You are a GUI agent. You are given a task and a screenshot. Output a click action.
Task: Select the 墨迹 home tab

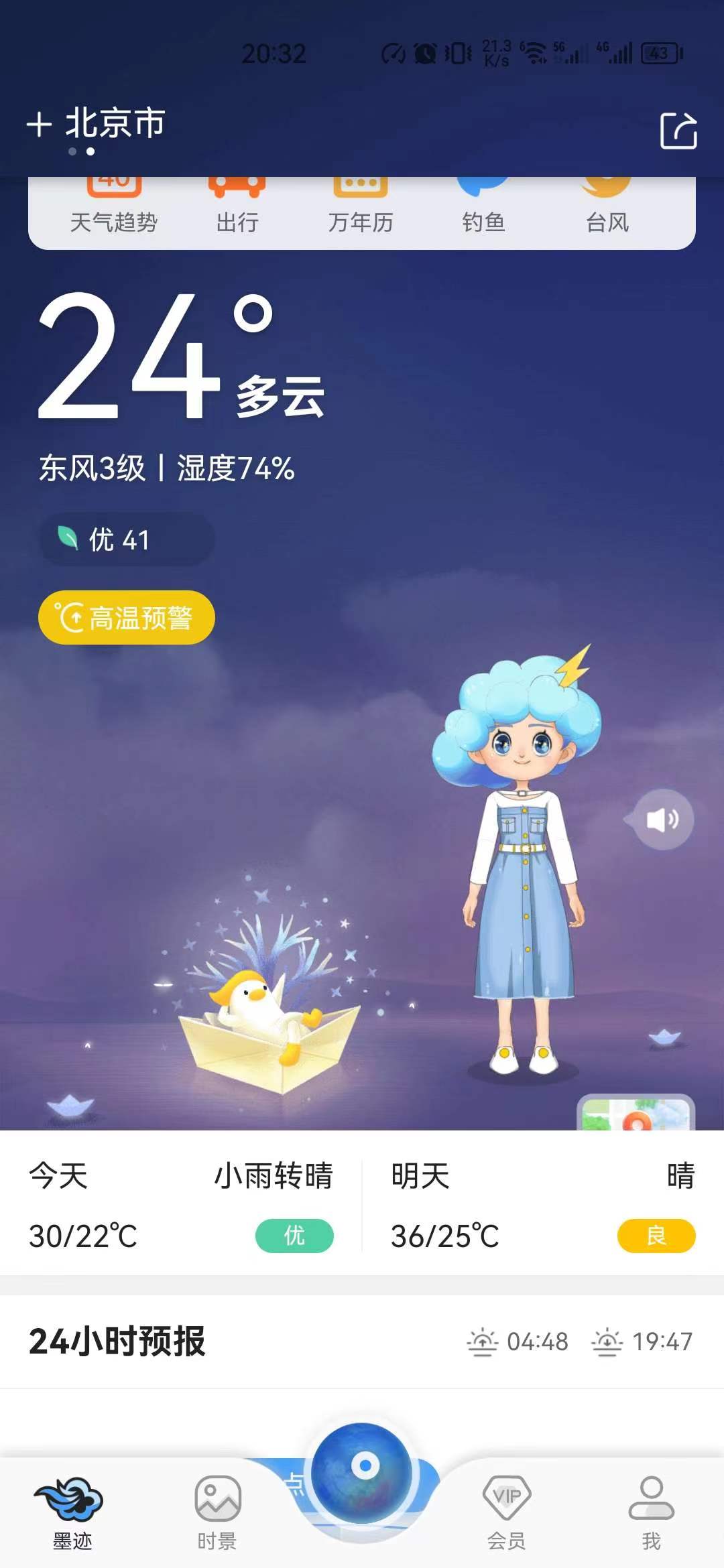pos(72,1512)
